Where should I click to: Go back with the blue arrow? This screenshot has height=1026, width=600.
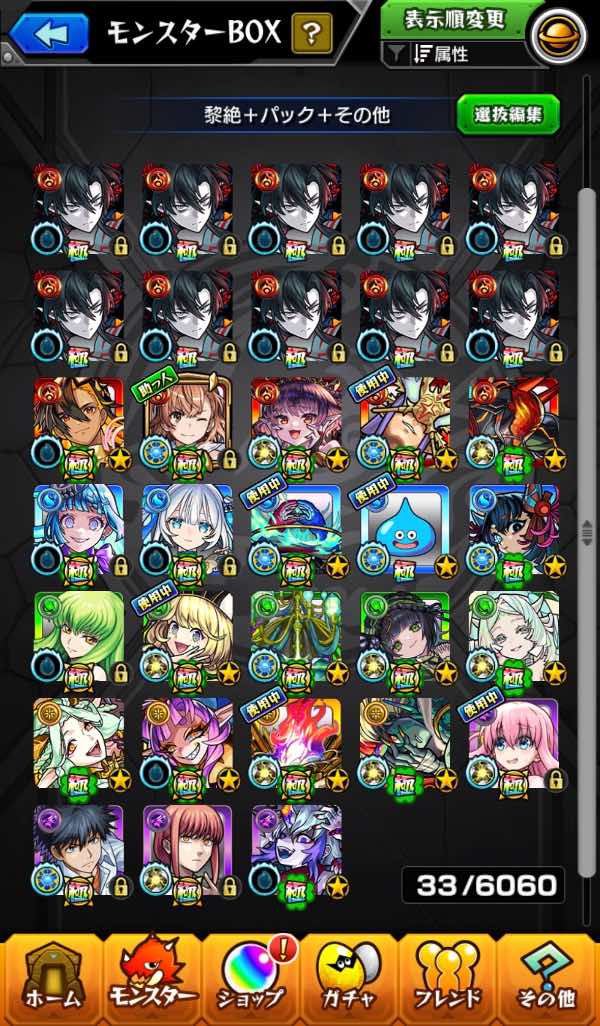click(50, 33)
